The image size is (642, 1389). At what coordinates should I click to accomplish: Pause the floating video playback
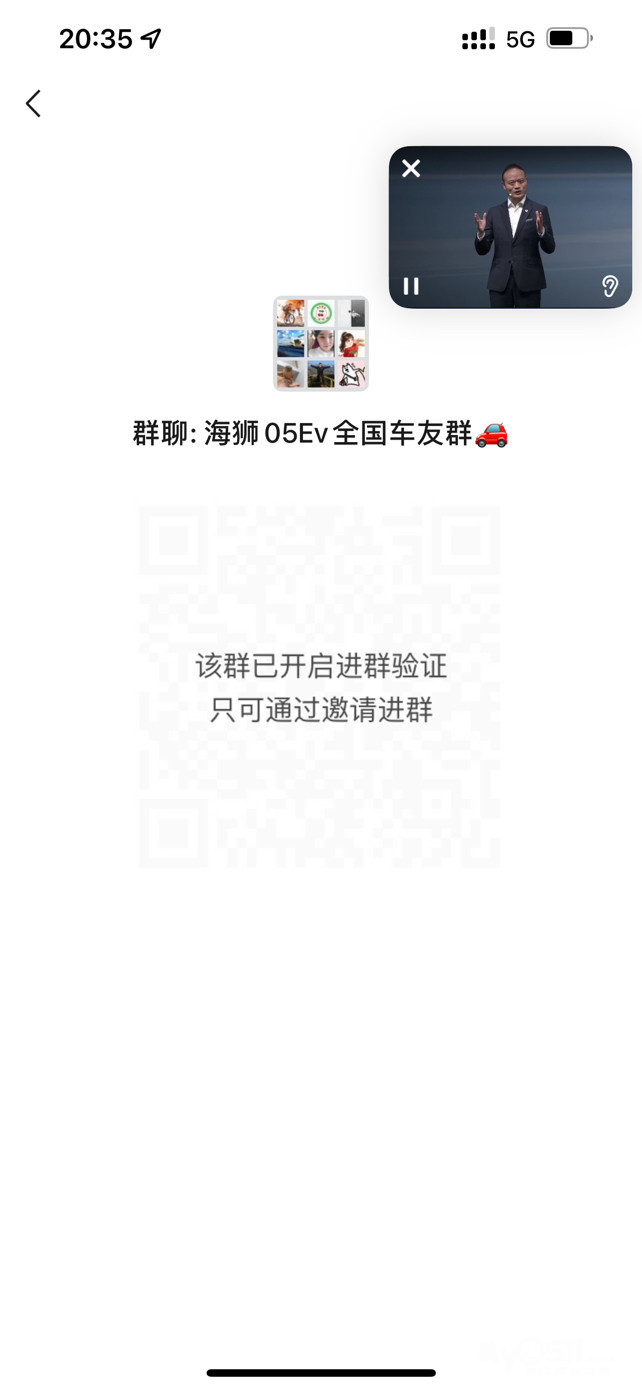pyautogui.click(x=411, y=286)
